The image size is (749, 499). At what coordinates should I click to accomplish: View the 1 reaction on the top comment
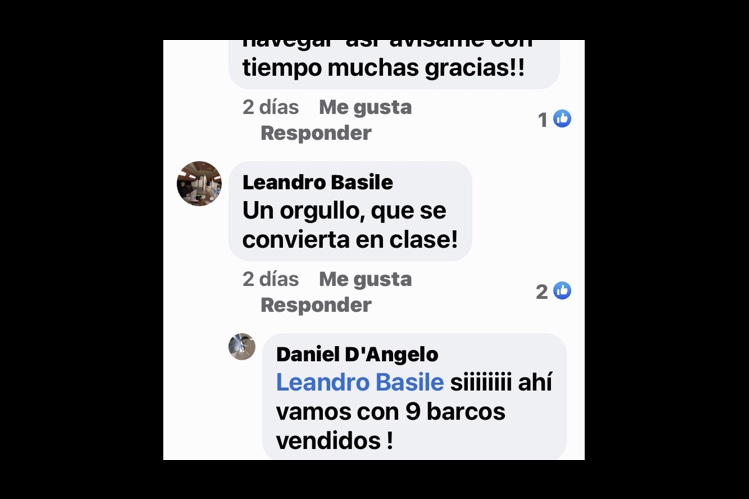point(555,119)
